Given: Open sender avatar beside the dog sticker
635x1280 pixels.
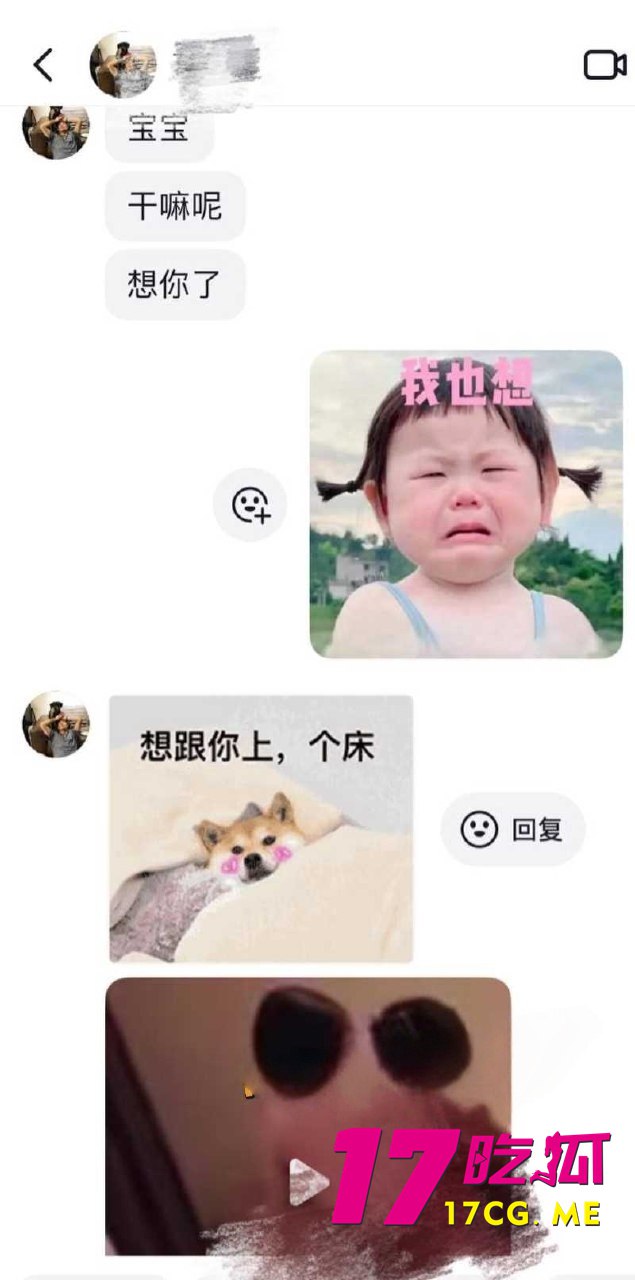Looking at the screenshot, I should [56, 724].
